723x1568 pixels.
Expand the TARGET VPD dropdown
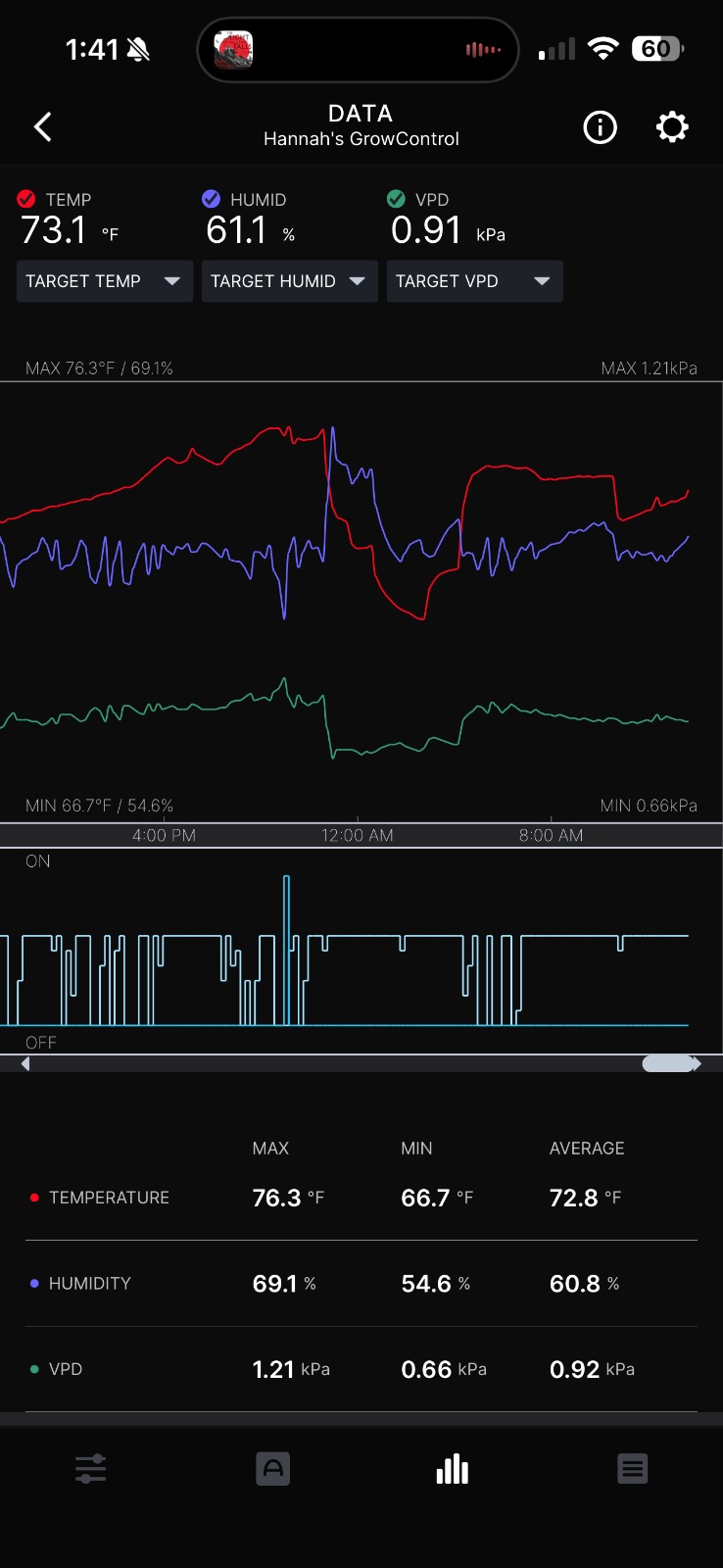[x=475, y=281]
